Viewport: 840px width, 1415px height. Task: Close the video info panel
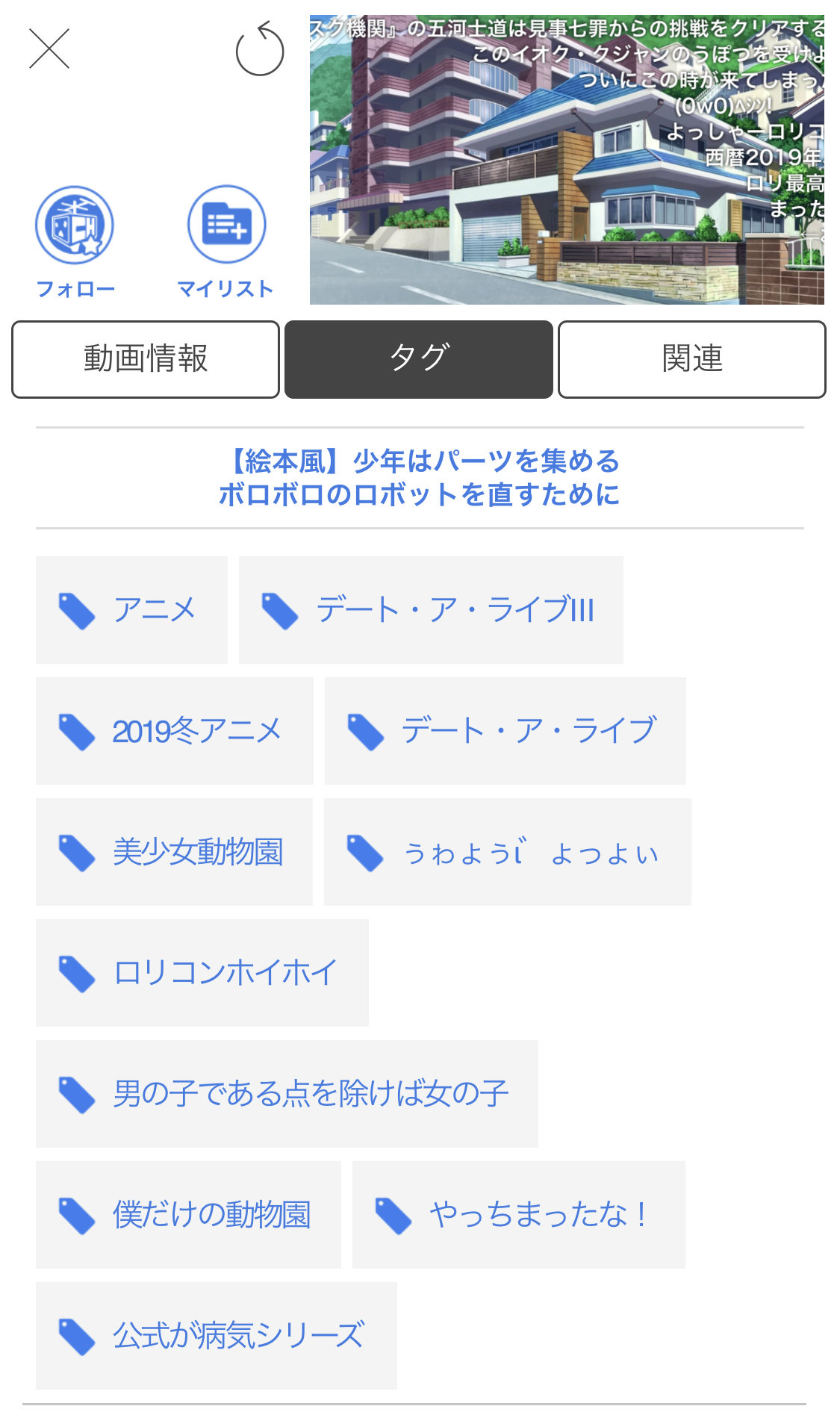[x=49, y=49]
